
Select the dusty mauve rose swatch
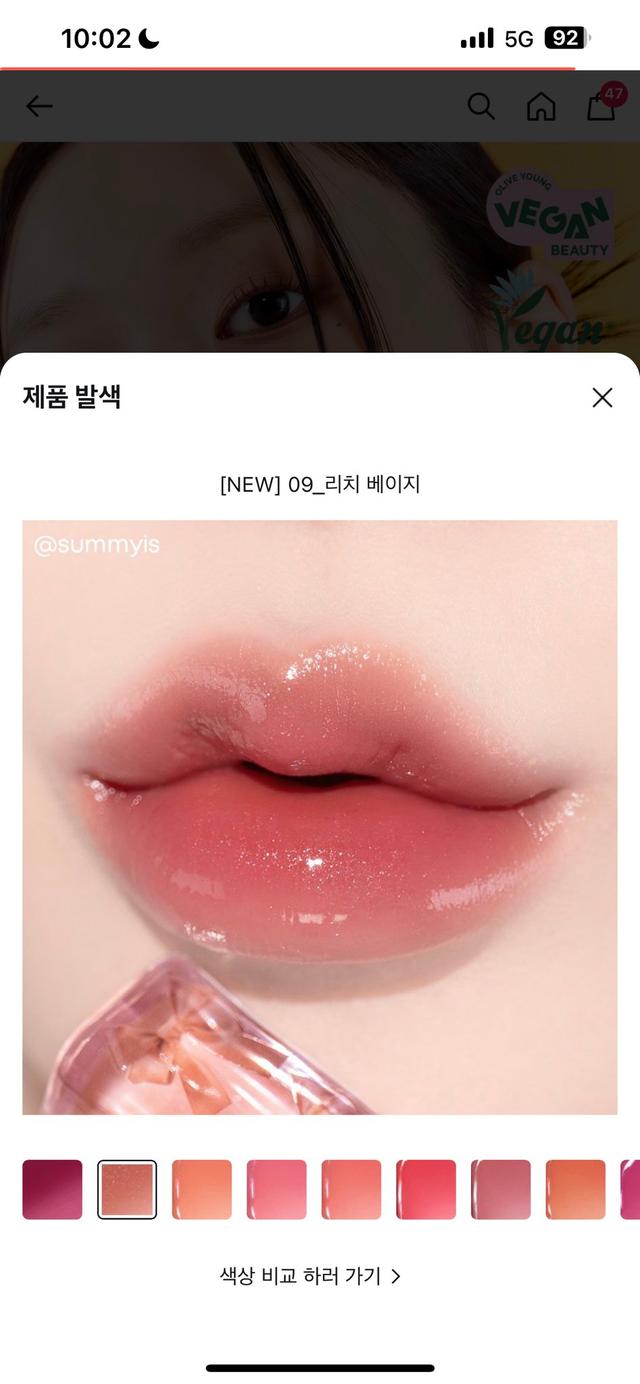point(501,1189)
